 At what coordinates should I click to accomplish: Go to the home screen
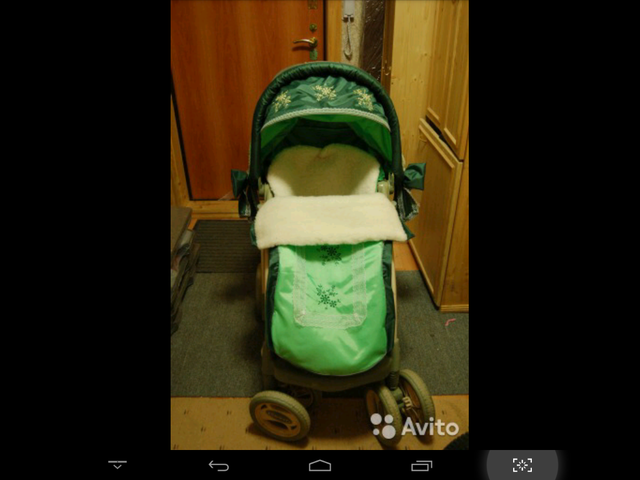click(320, 465)
